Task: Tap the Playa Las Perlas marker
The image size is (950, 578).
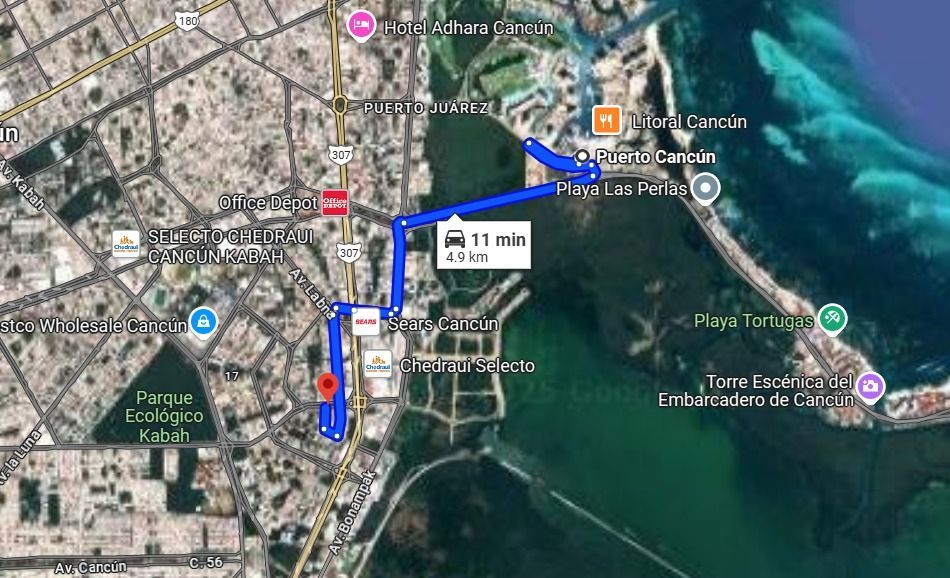Action: point(706,188)
